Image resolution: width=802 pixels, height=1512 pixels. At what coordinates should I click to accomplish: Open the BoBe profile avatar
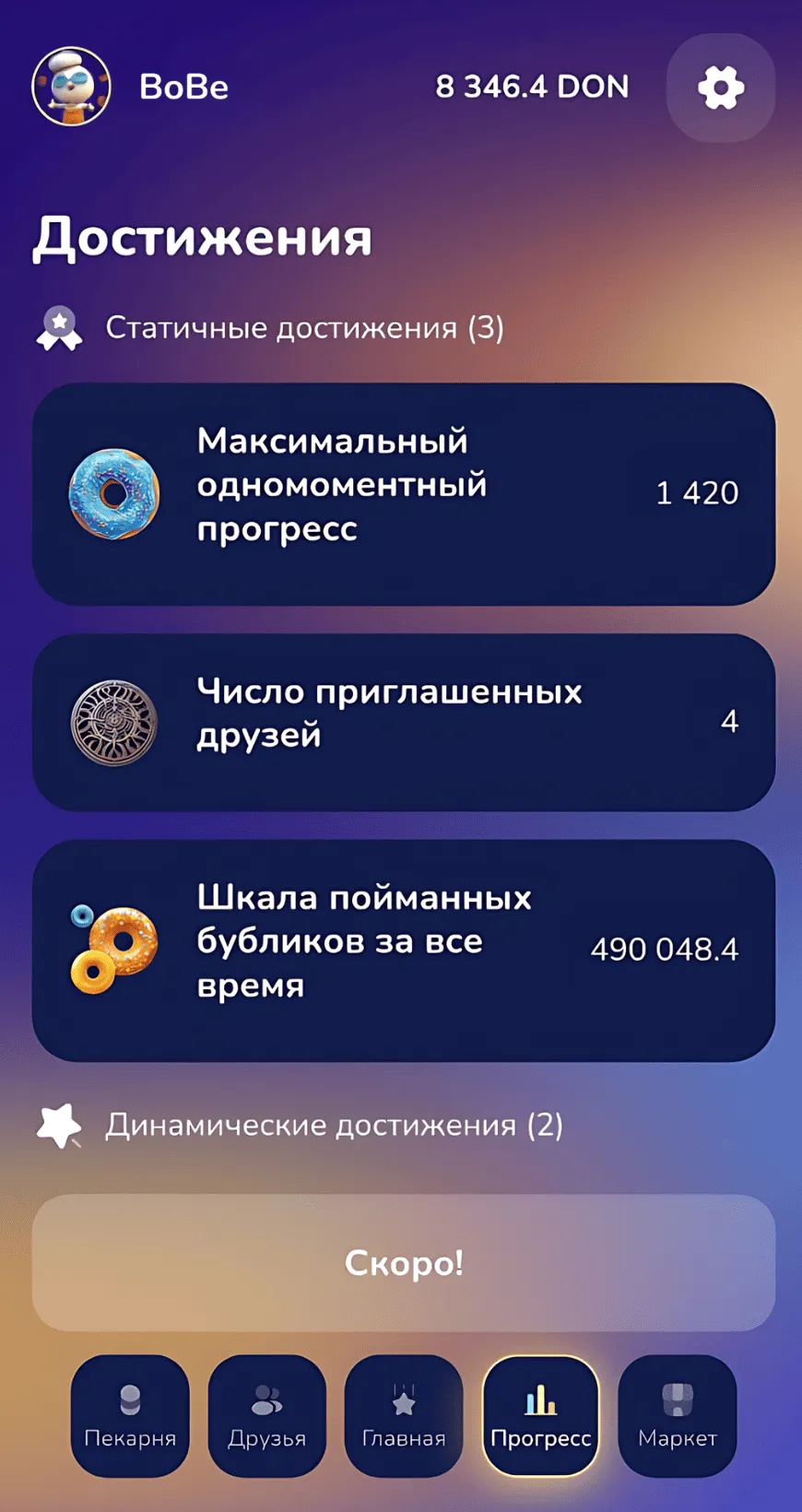(71, 87)
